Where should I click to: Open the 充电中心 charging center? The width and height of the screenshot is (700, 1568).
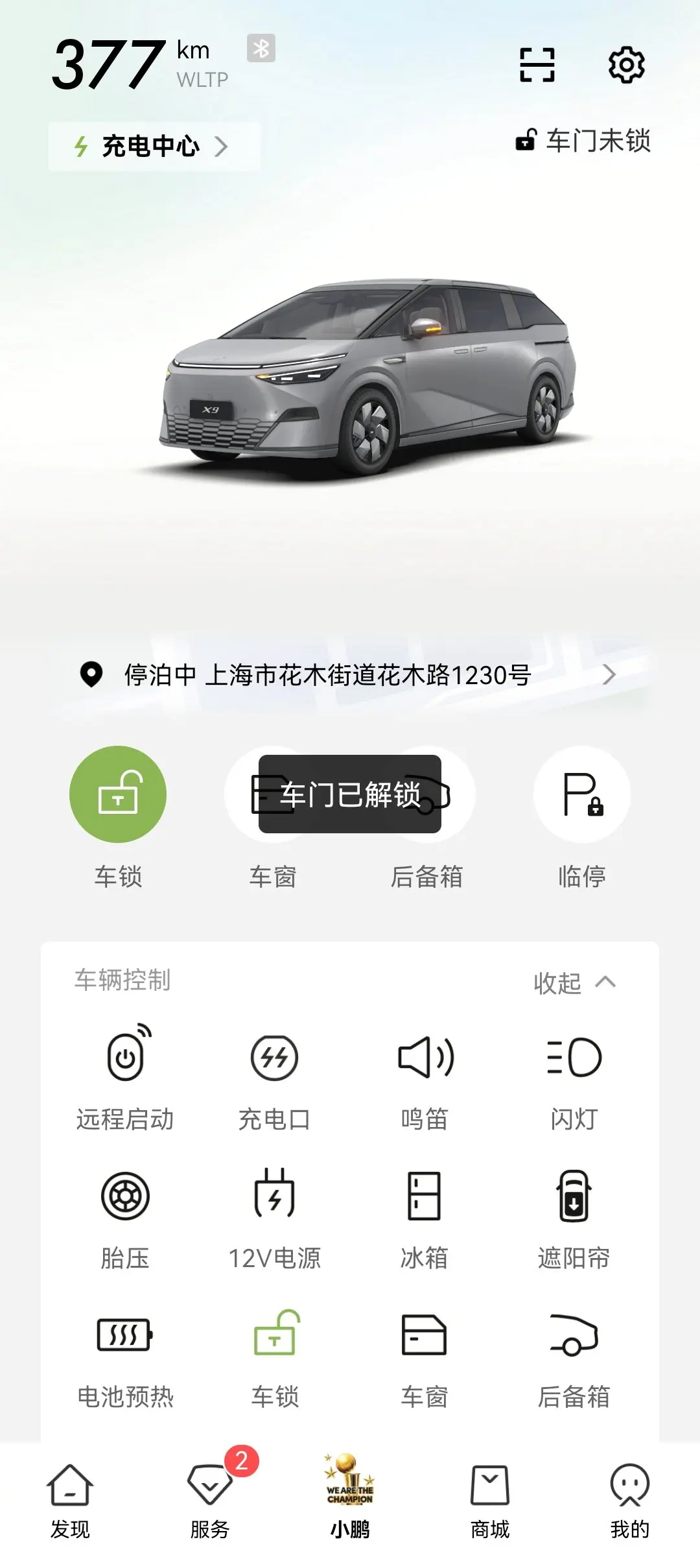click(154, 147)
